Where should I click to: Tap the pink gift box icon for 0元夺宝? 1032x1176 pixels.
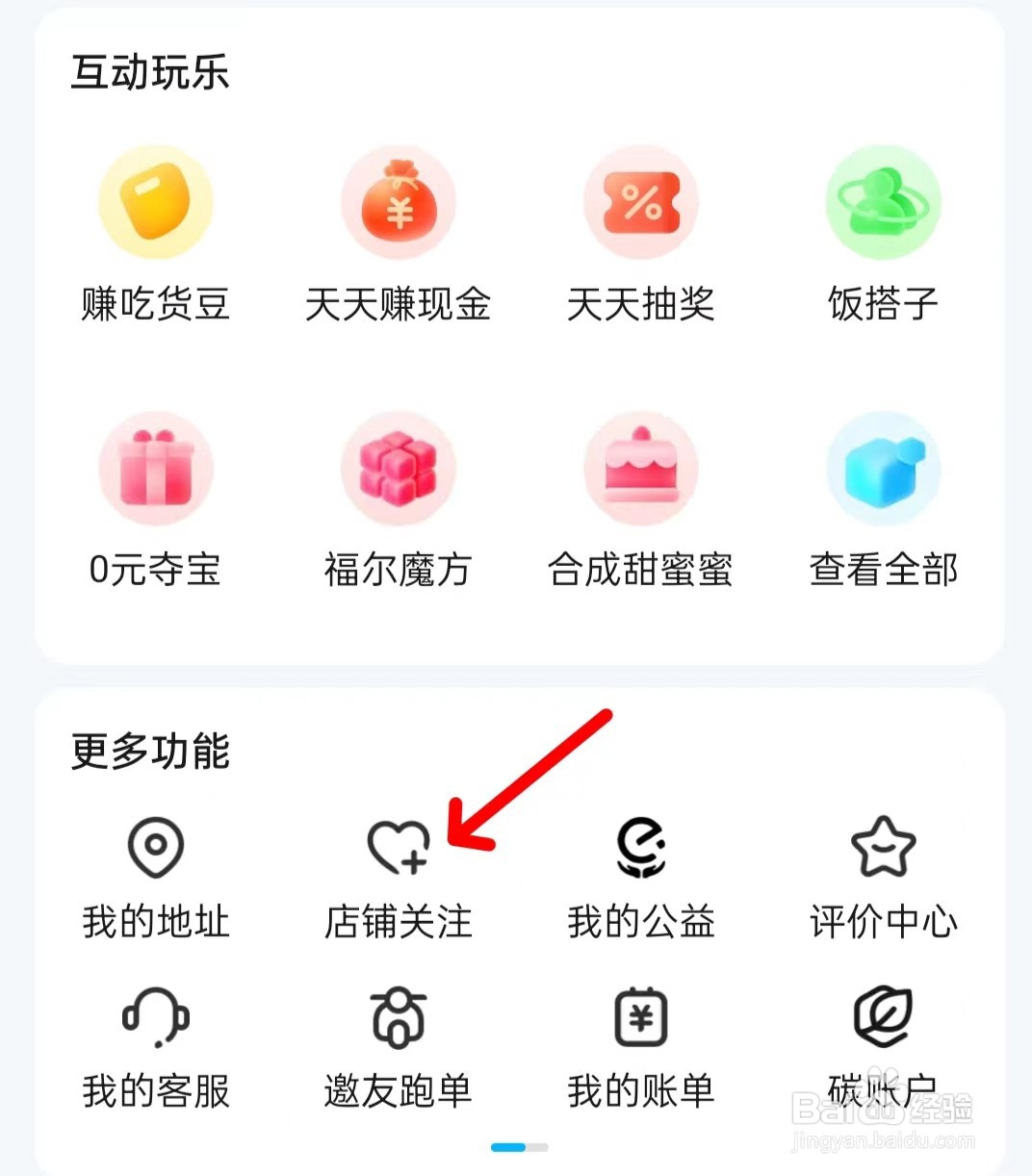click(156, 470)
